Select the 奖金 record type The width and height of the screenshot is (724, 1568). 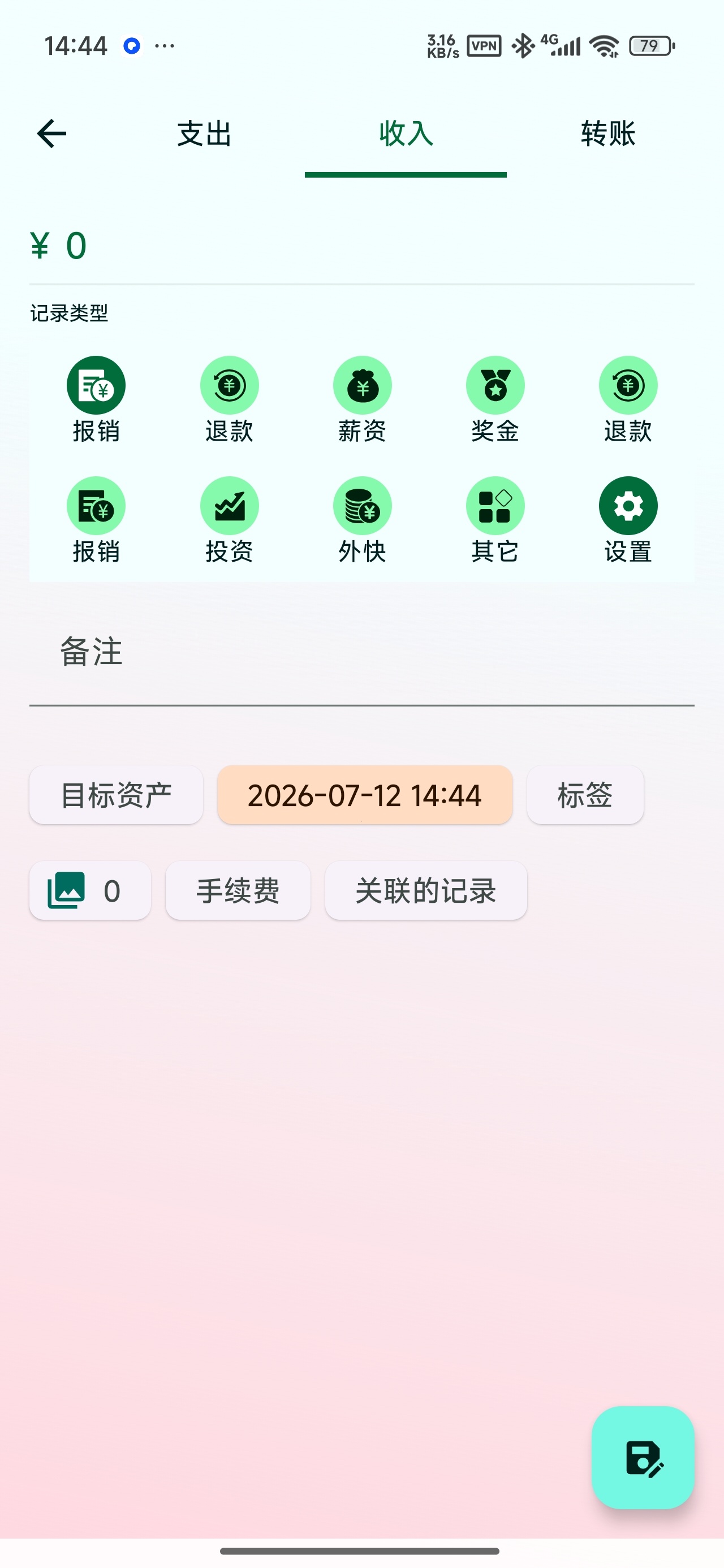(495, 399)
